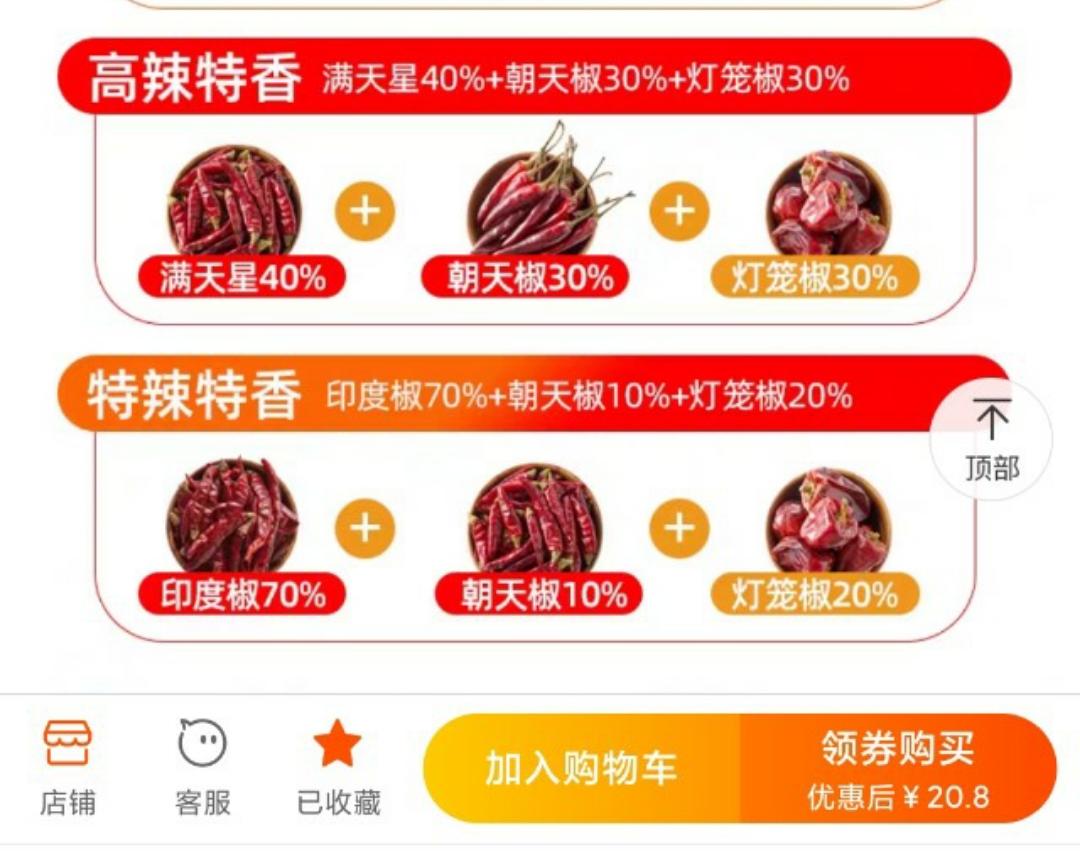Screen dimensions: 1080x864
Task: Open the 店铺 store page
Action: click(67, 766)
